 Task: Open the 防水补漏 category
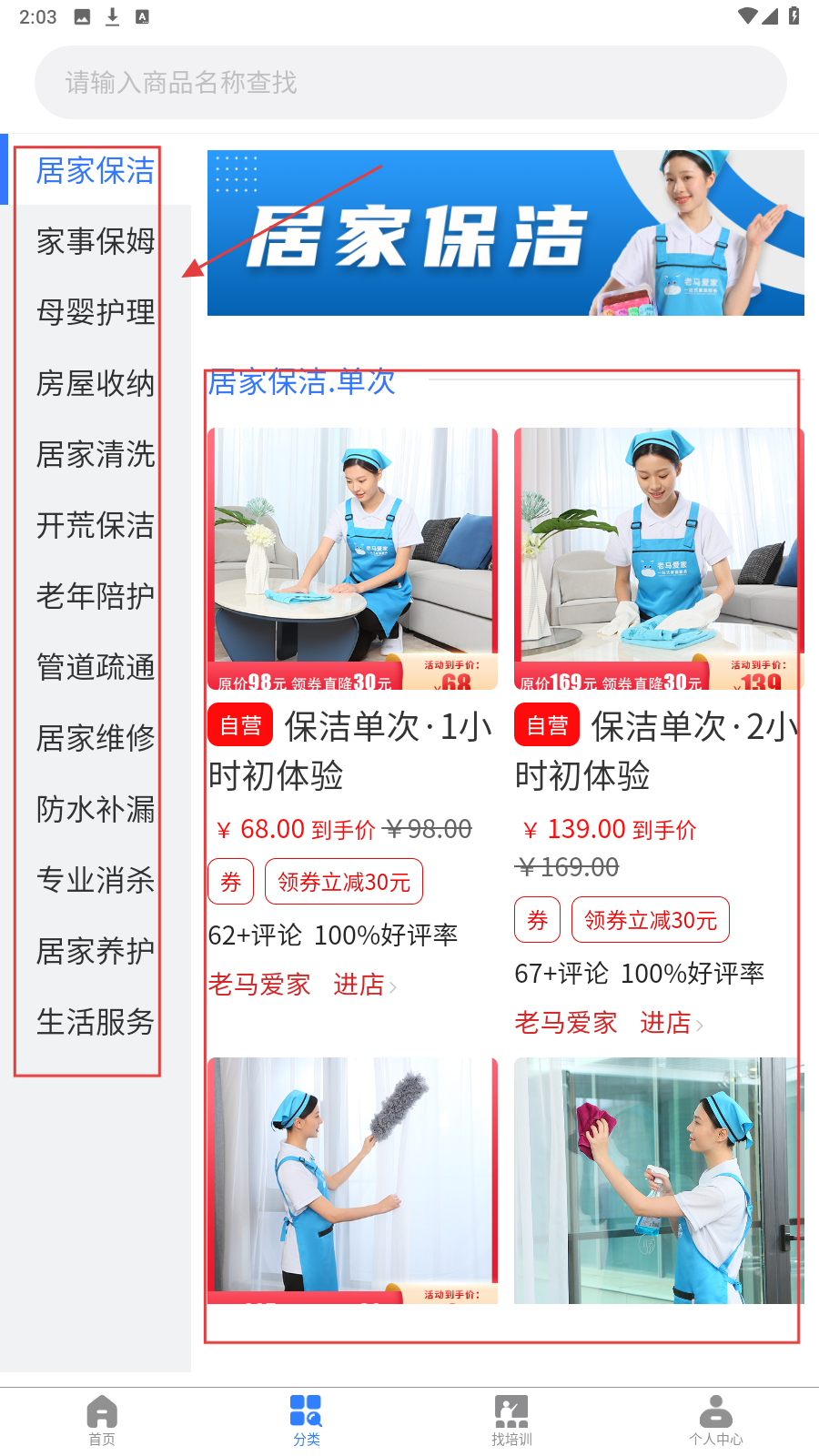click(x=96, y=809)
